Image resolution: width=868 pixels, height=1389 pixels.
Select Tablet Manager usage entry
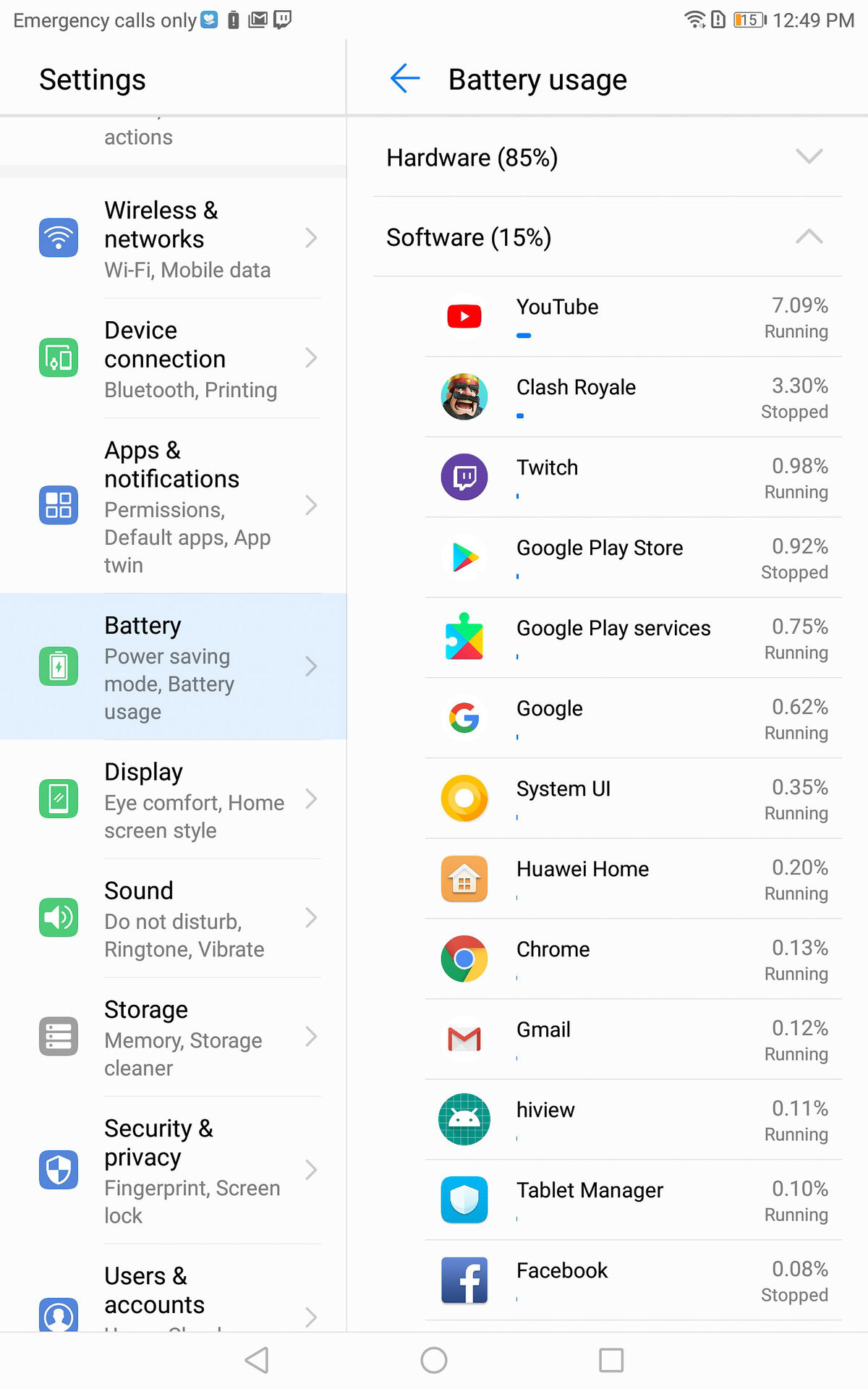(x=633, y=1200)
